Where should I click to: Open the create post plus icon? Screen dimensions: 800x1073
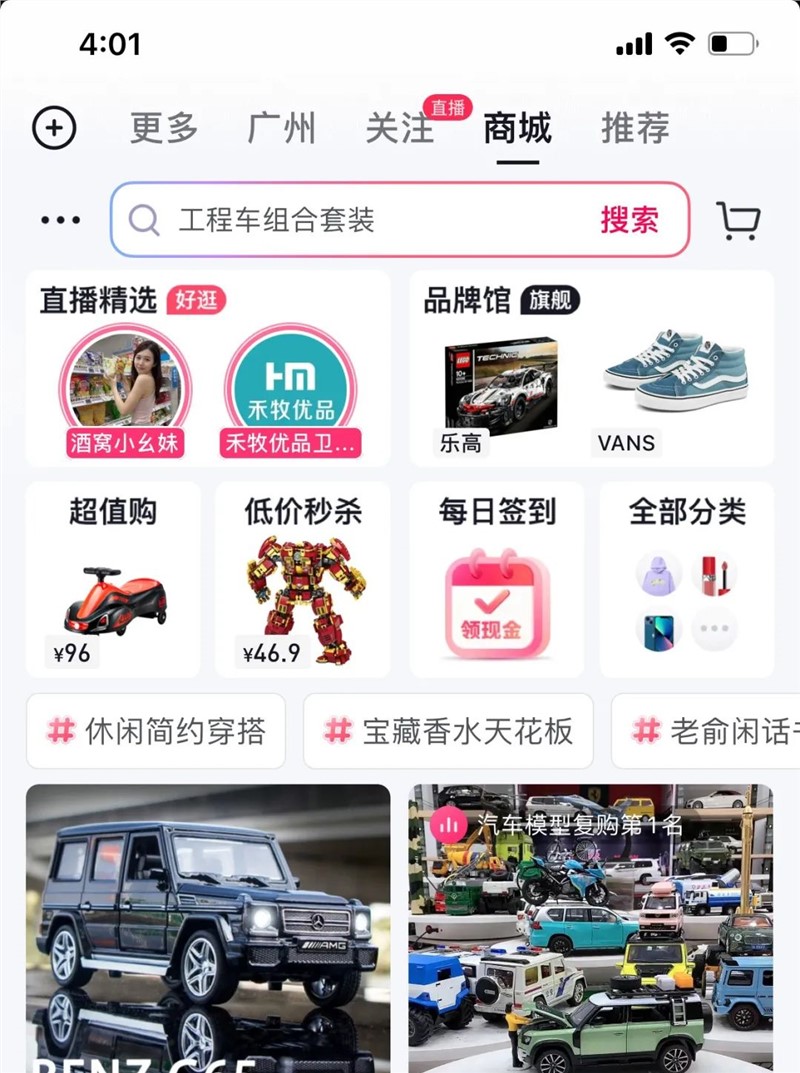pyautogui.click(x=57, y=127)
